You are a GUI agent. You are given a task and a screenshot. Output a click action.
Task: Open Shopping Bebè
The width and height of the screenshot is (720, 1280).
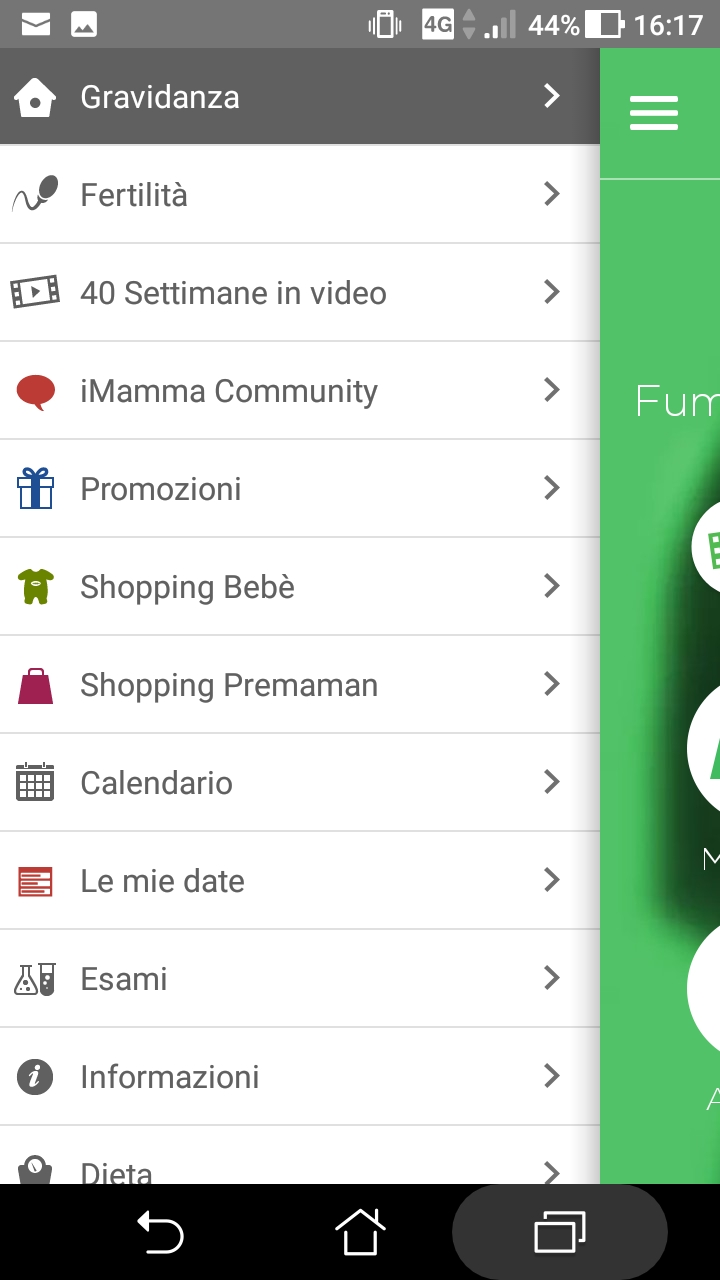click(x=300, y=587)
